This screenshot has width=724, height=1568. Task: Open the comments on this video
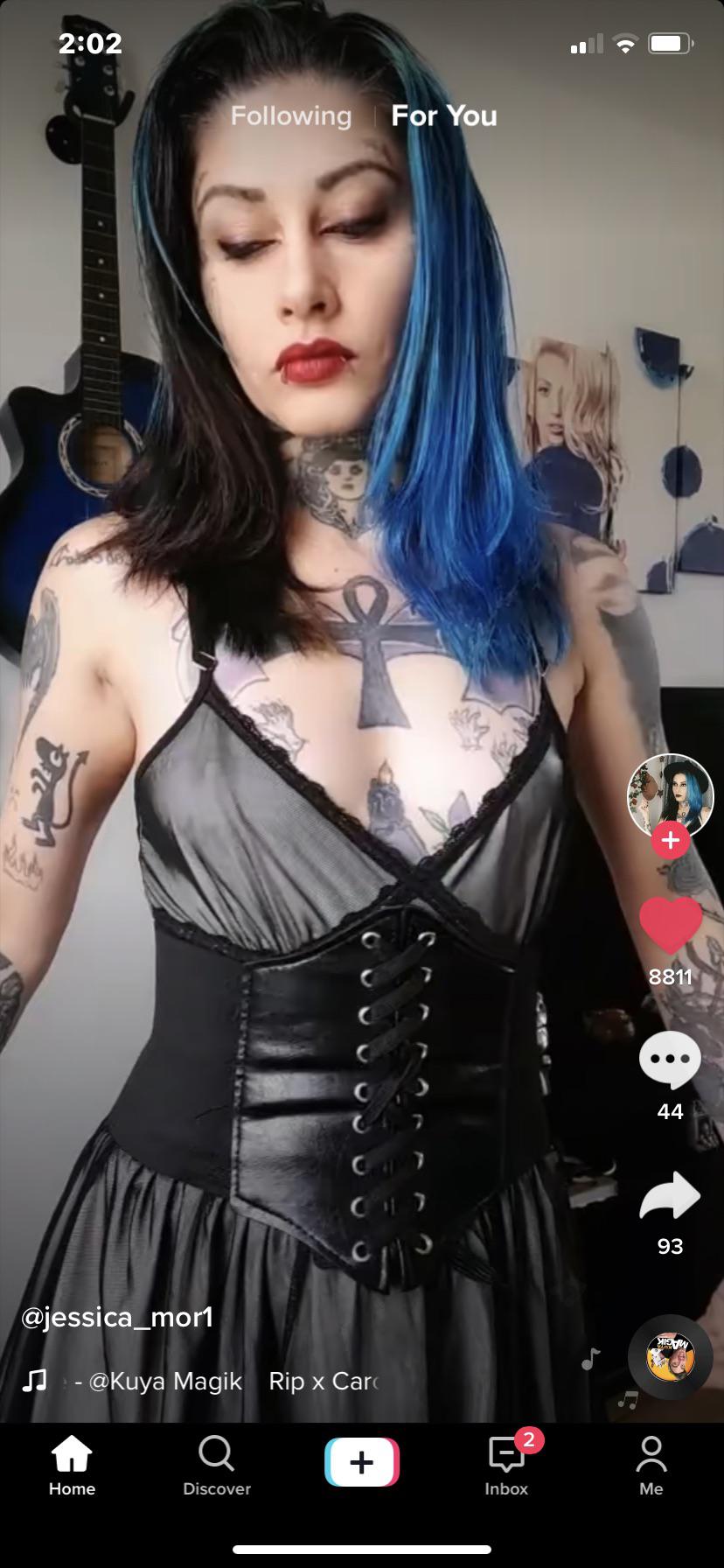pyautogui.click(x=671, y=1060)
